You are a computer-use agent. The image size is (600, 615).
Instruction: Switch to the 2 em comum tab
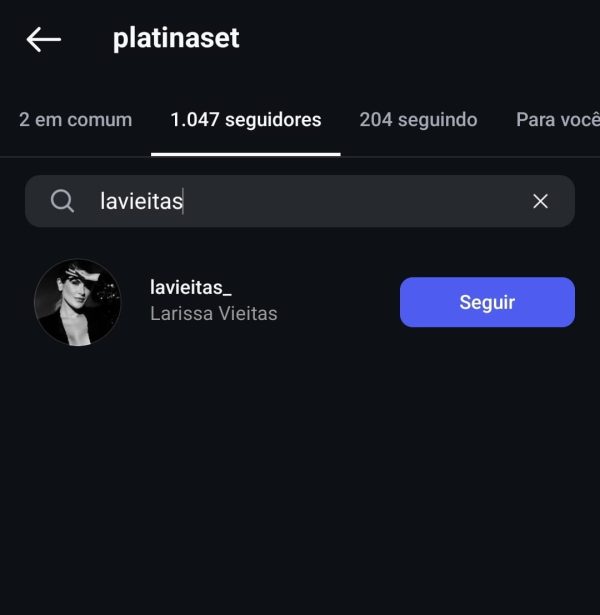(x=75, y=120)
